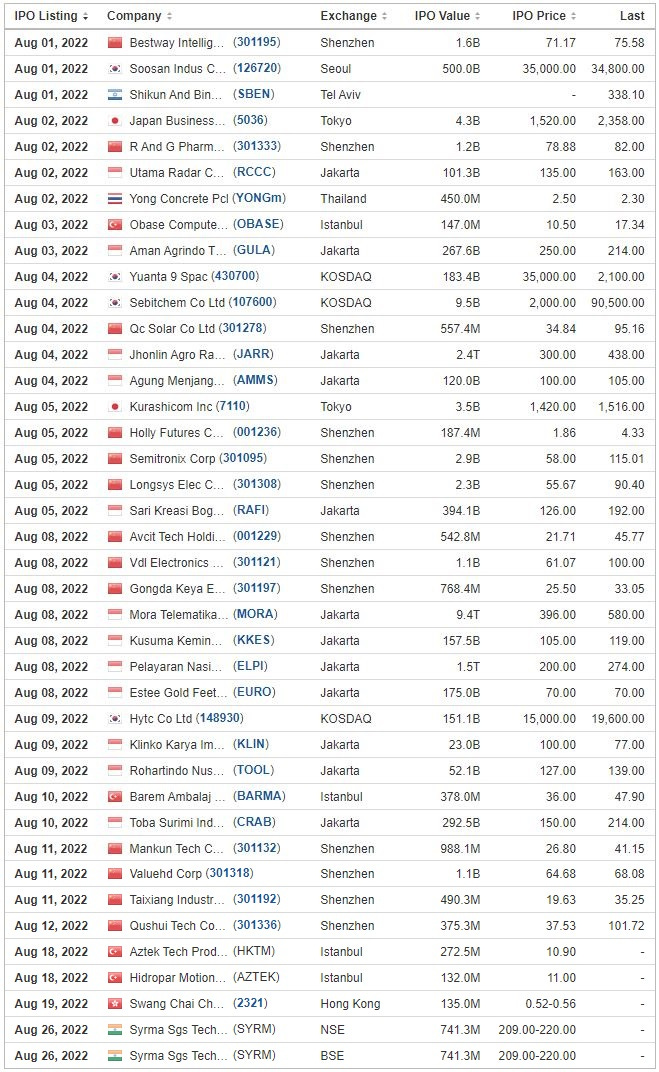Open Mora Telematika... (MORA) link

point(204,614)
